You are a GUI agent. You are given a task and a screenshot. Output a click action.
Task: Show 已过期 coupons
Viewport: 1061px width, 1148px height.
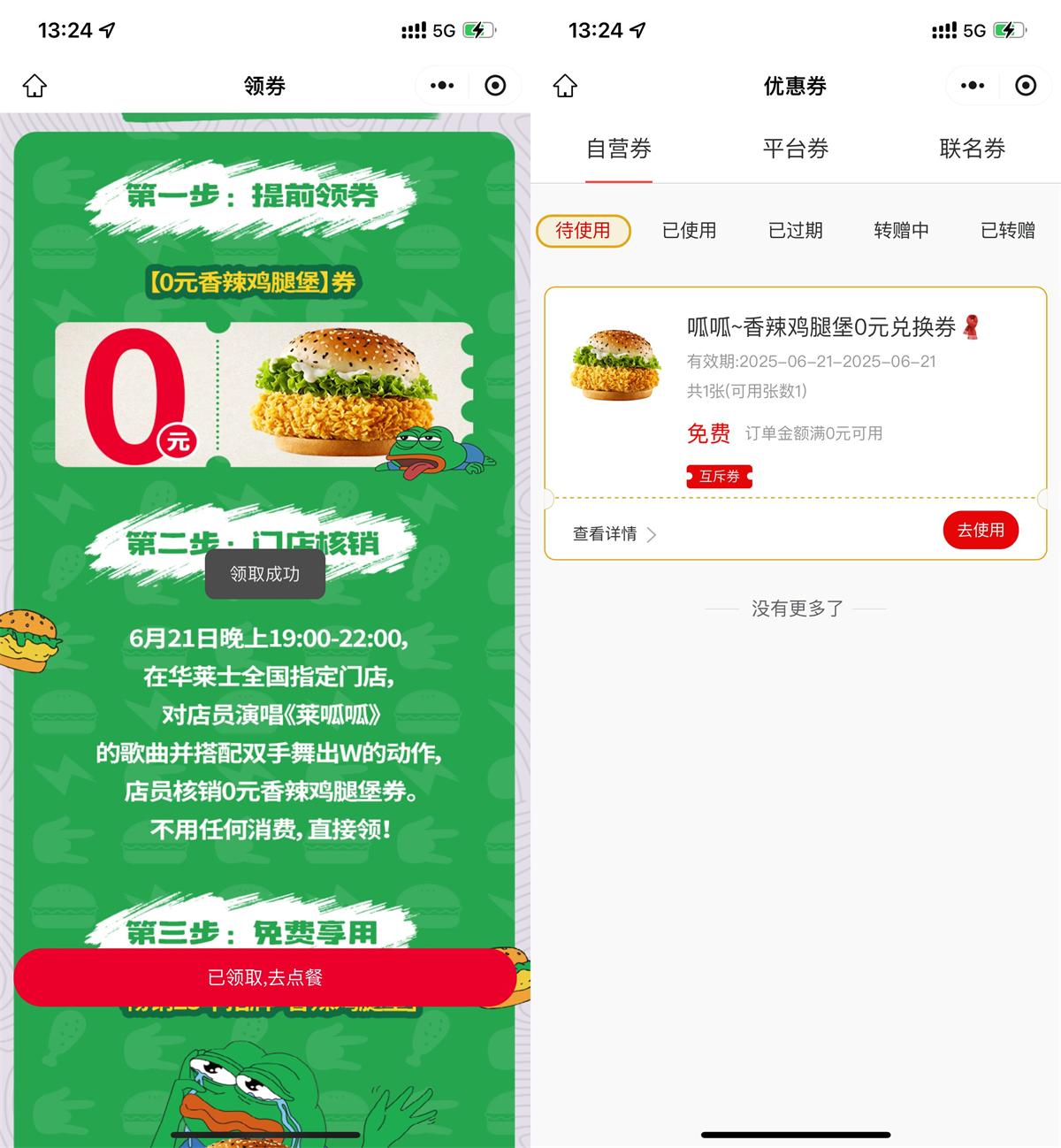tap(796, 231)
